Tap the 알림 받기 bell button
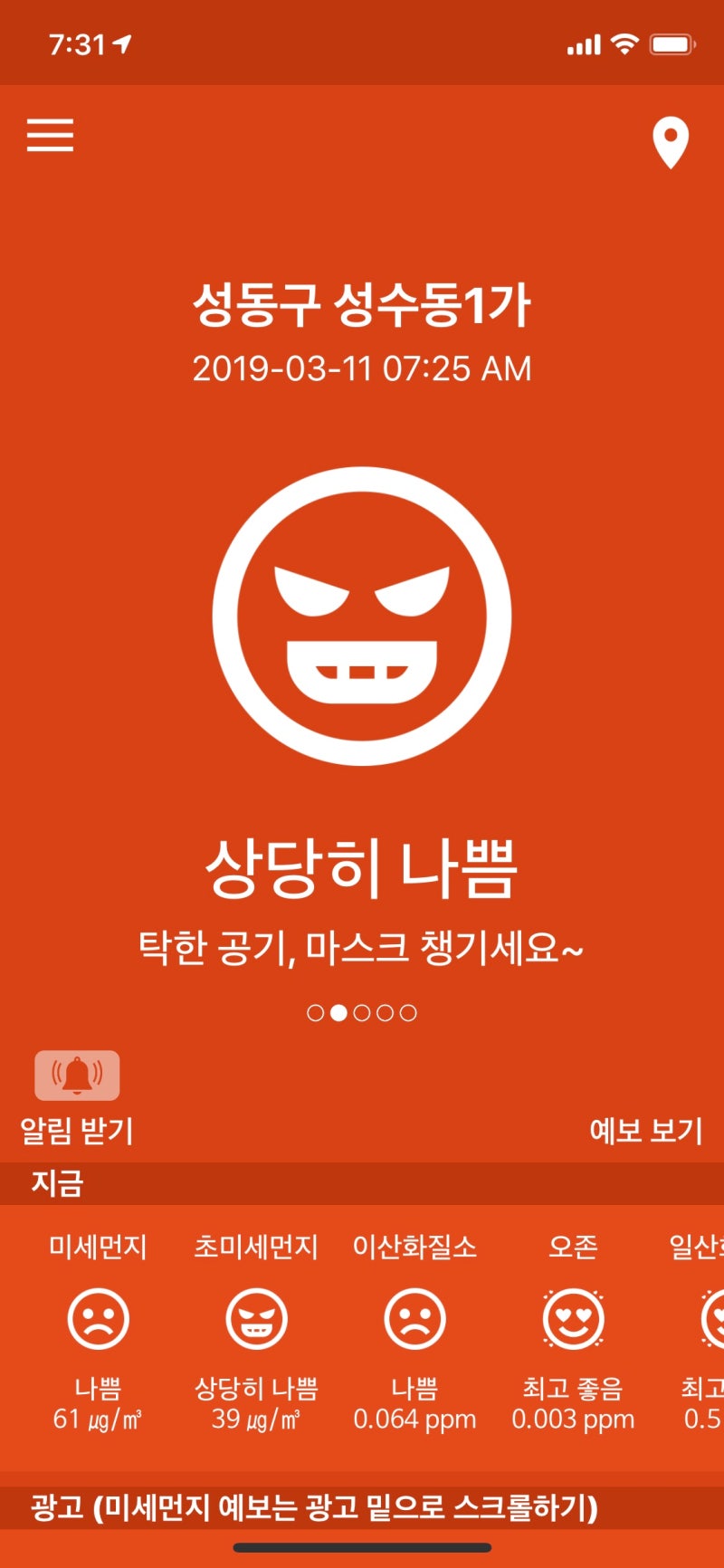The height and width of the screenshot is (1568, 724). click(x=77, y=1076)
